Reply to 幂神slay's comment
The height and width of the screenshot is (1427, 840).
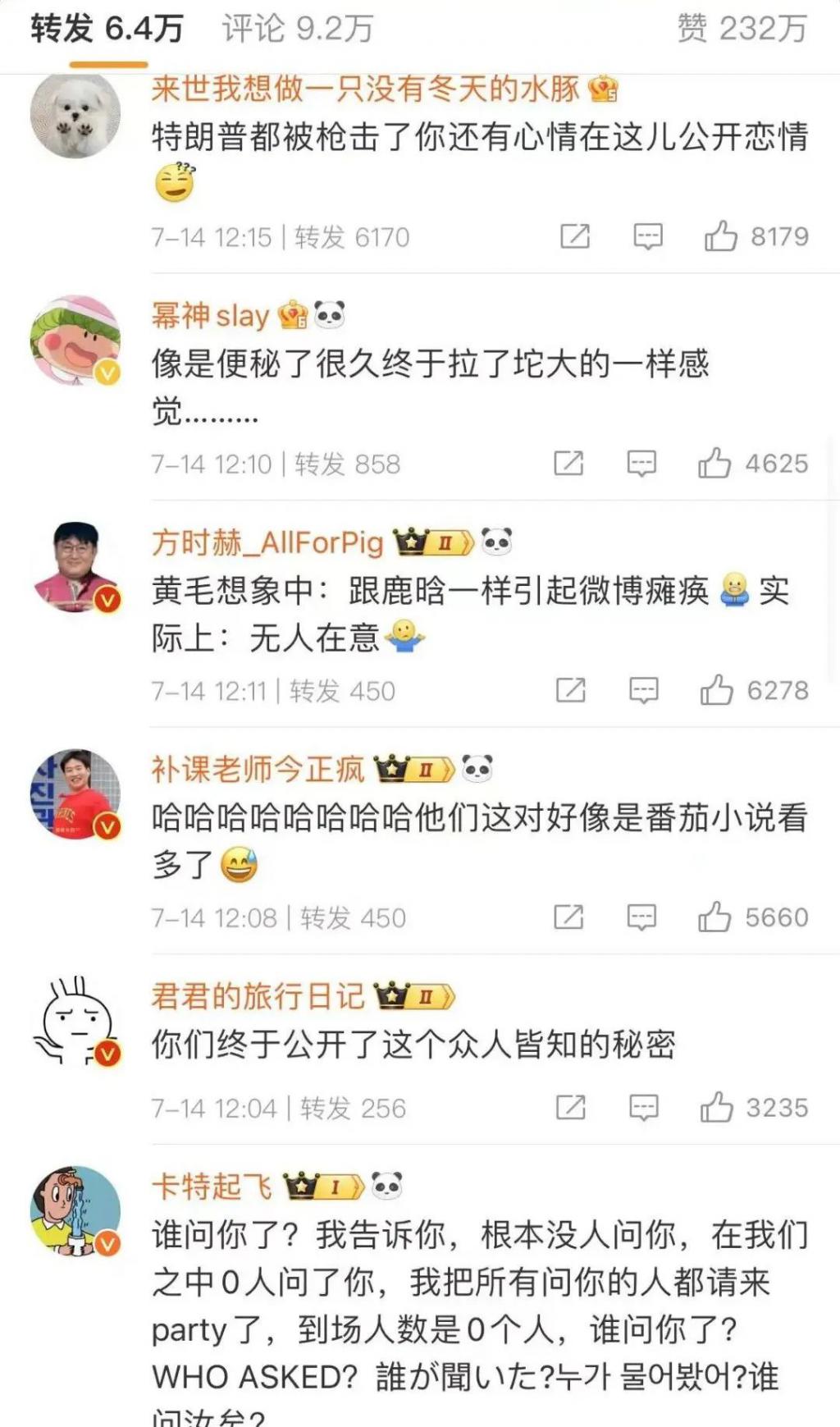pos(641,464)
